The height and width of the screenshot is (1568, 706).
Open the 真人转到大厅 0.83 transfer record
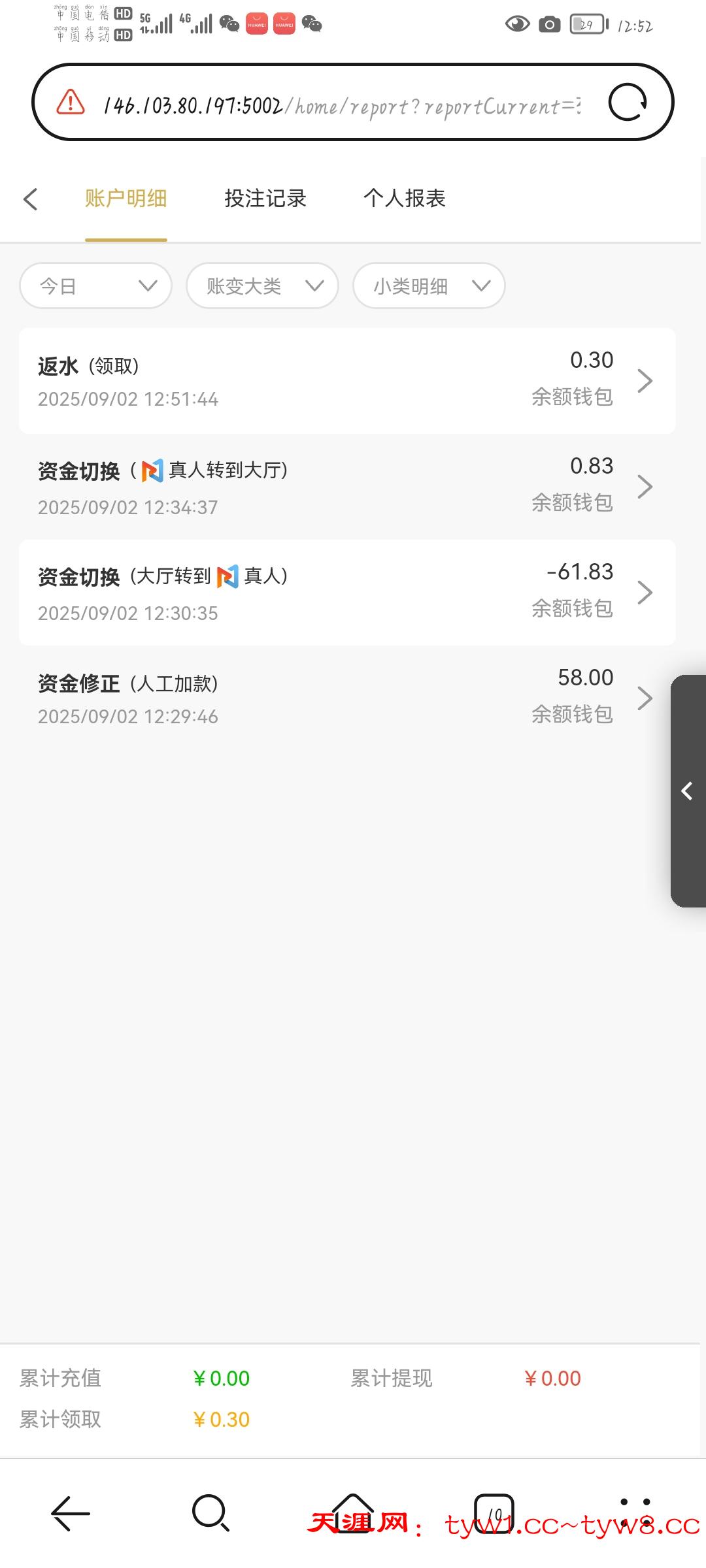346,487
